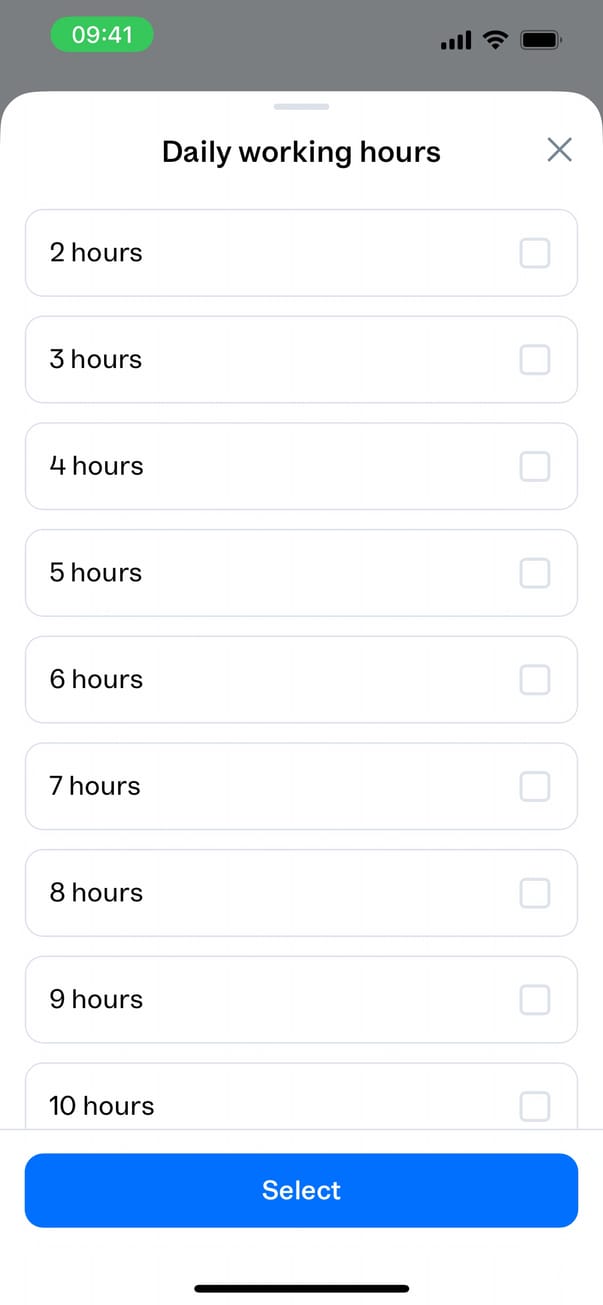
Task: Check the 8 hours box
Action: tap(535, 893)
